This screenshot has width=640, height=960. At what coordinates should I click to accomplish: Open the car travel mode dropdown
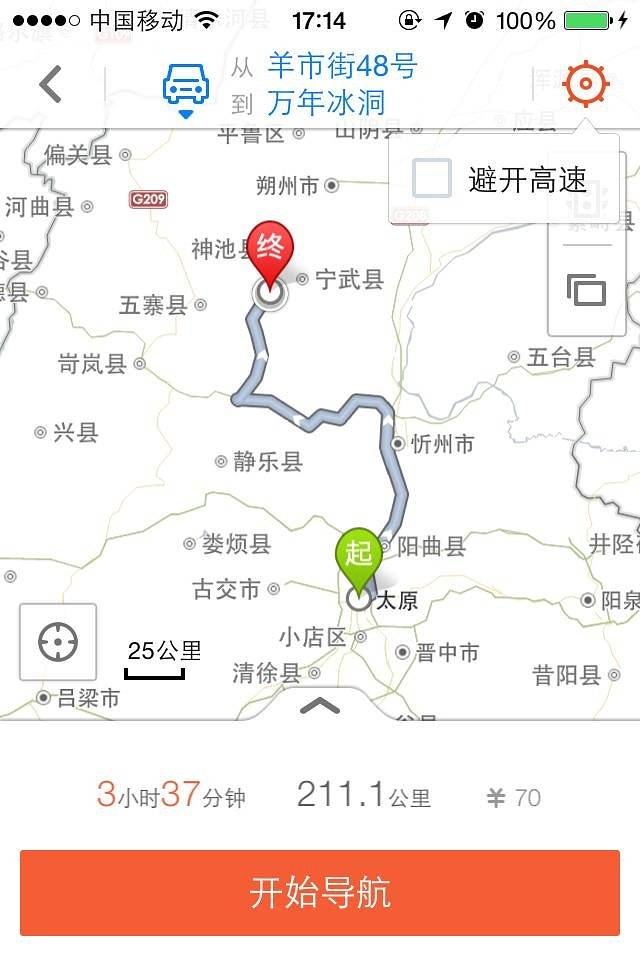[x=186, y=90]
